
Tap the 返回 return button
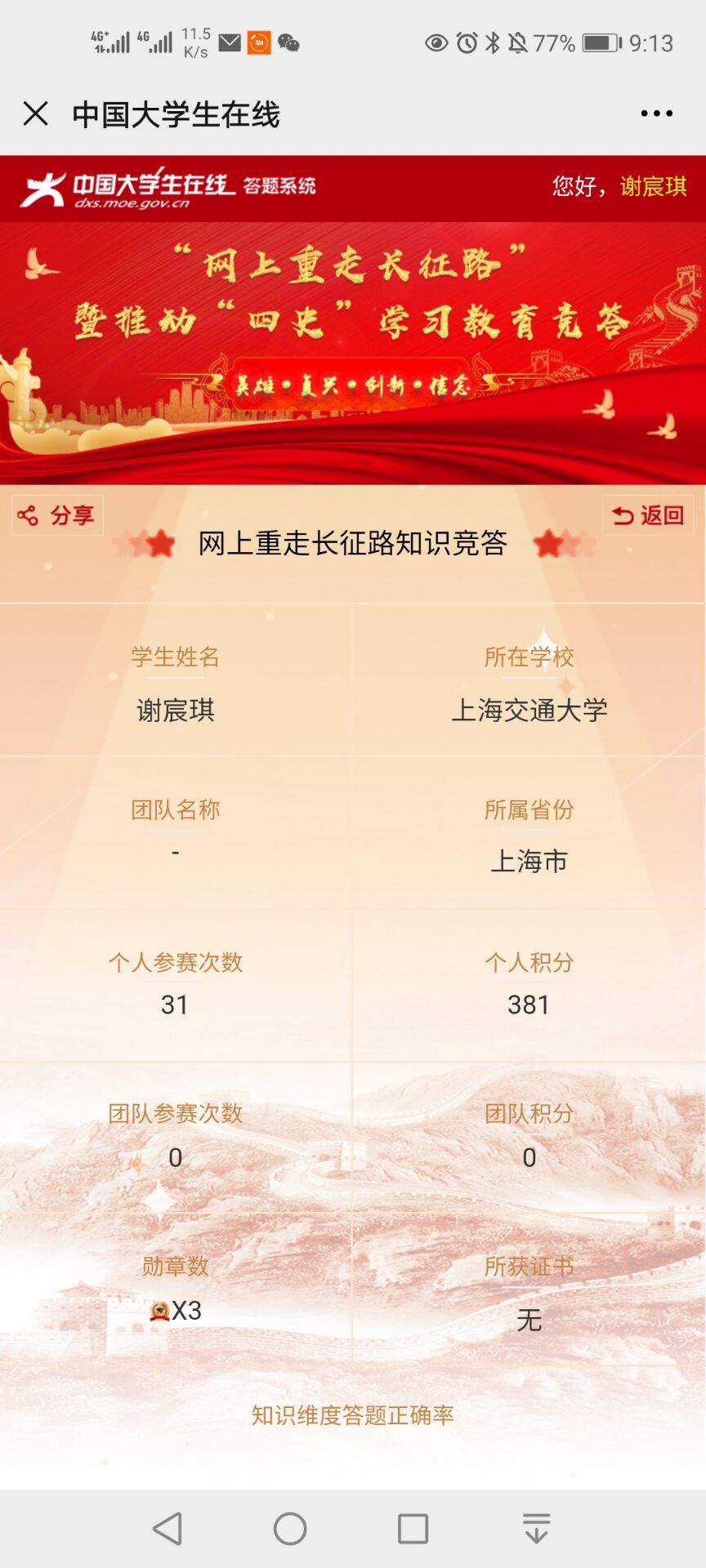point(648,515)
